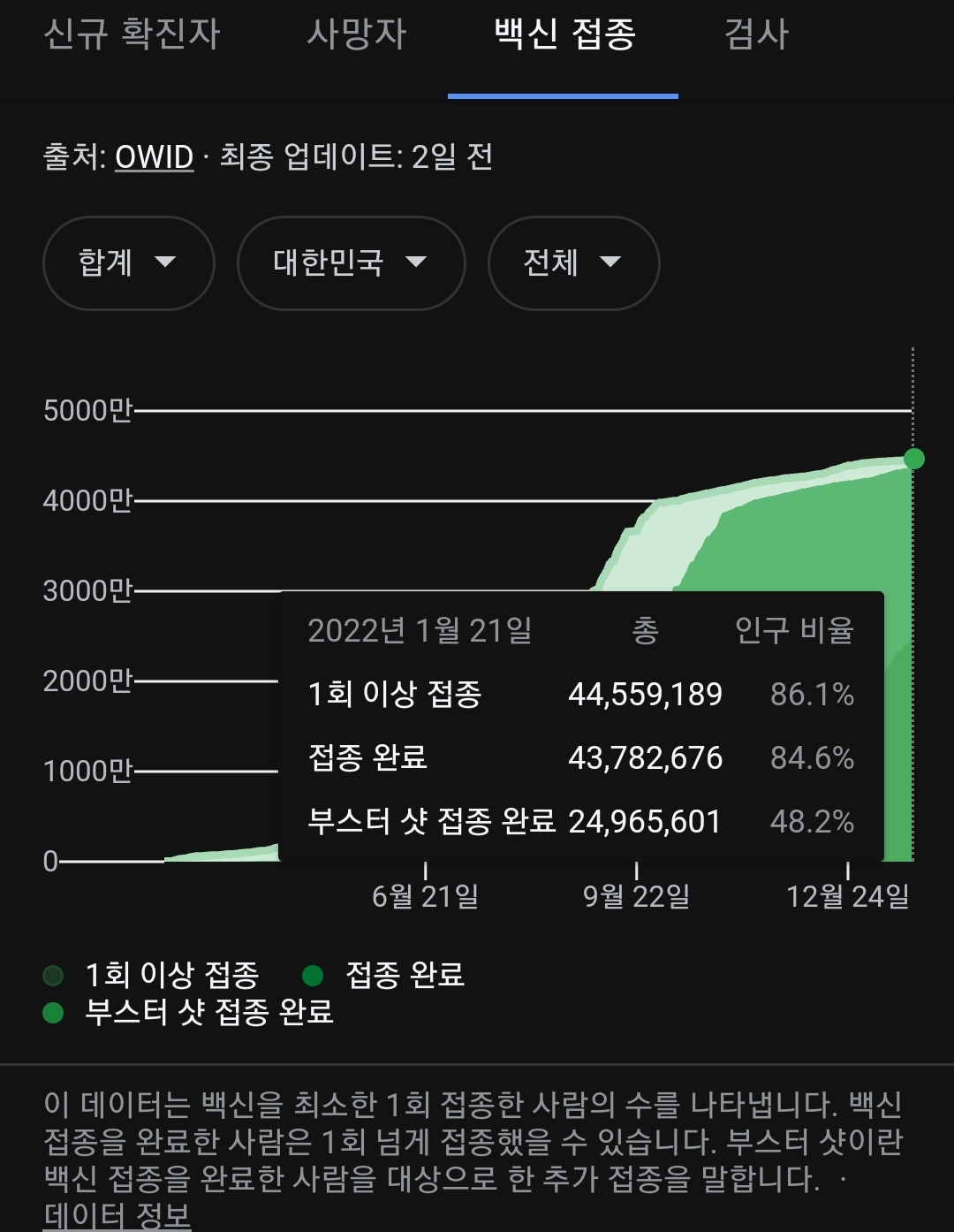Open the 대한민국 region dropdown

tap(351, 262)
